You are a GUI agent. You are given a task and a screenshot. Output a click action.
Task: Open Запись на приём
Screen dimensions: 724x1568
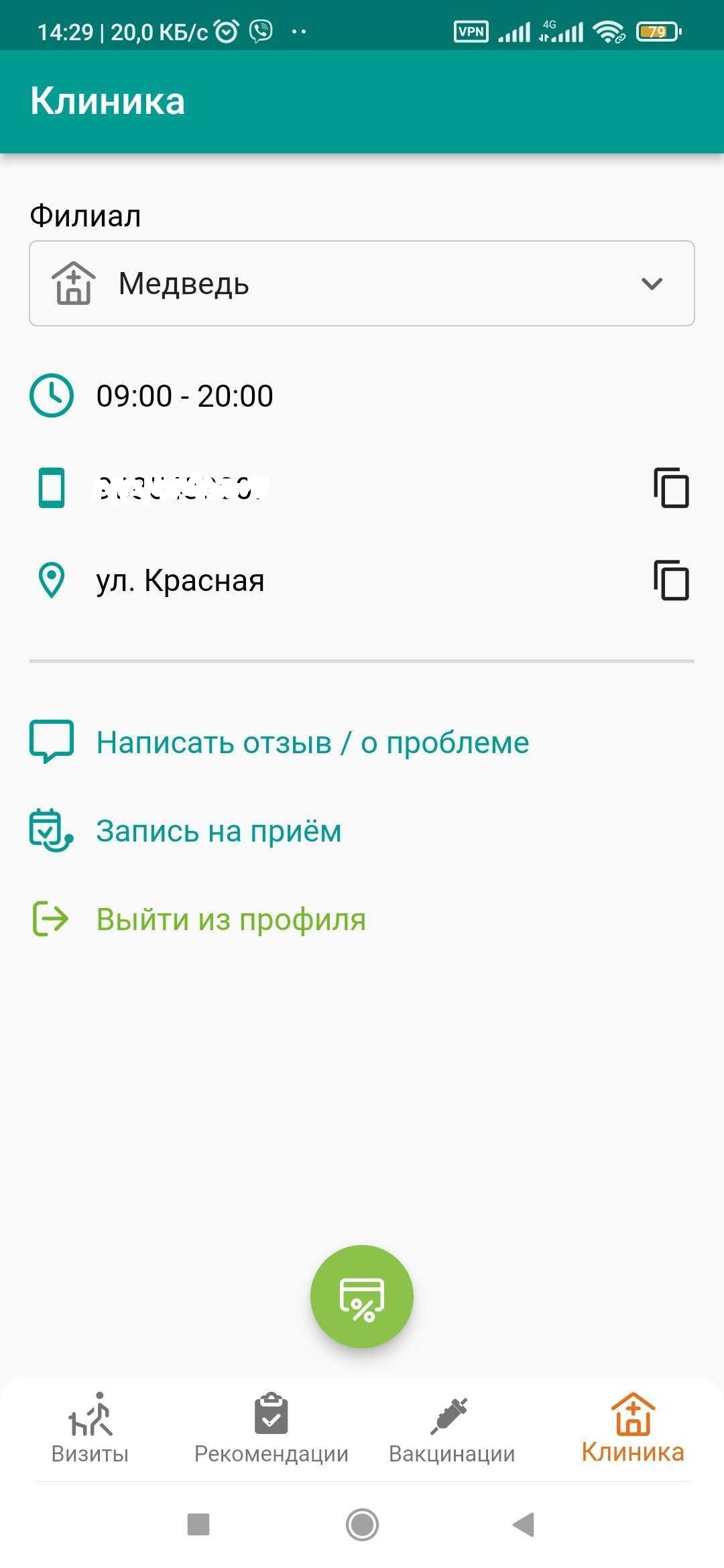point(218,831)
